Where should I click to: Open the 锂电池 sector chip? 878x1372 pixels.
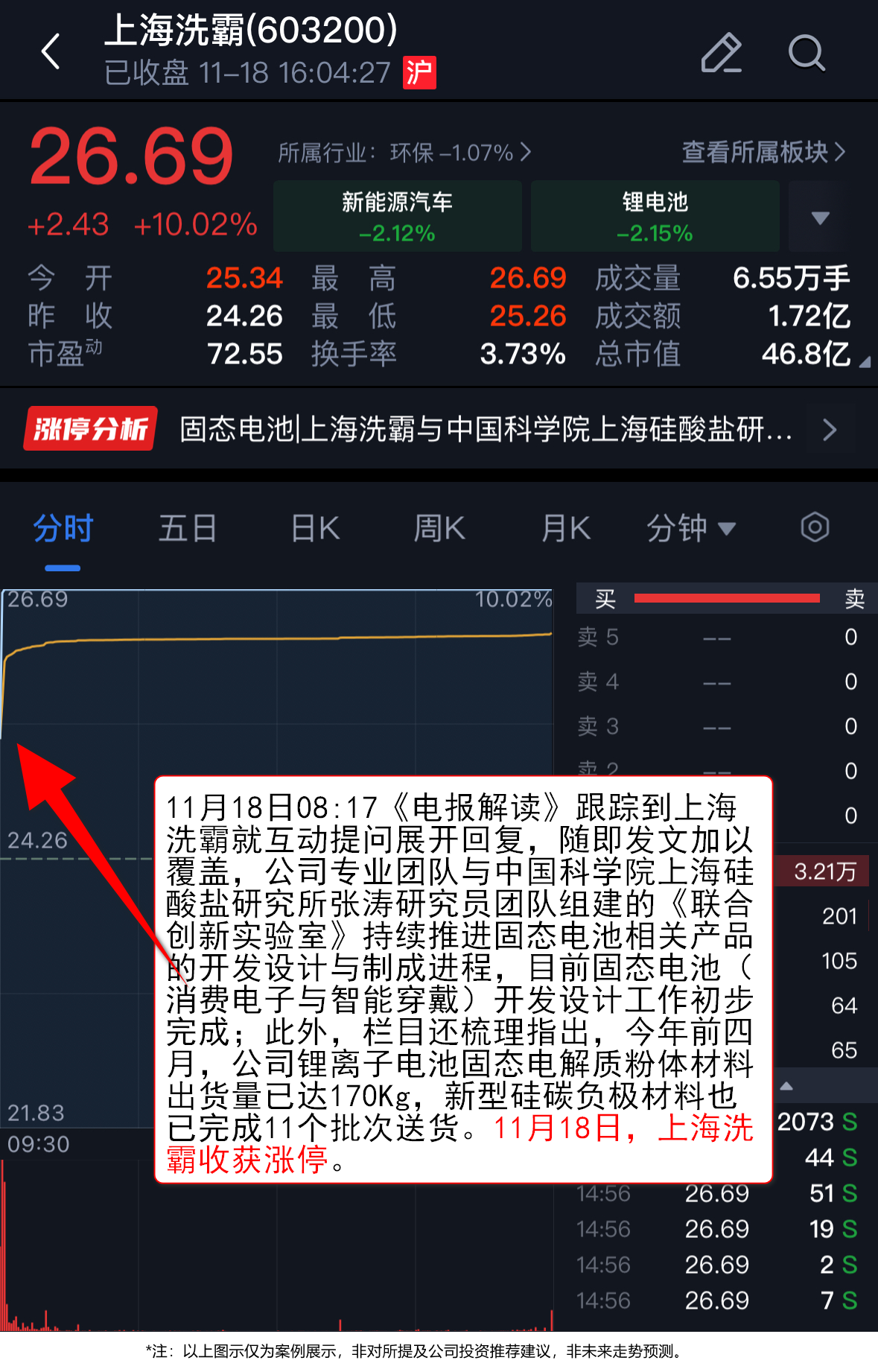[x=655, y=216]
